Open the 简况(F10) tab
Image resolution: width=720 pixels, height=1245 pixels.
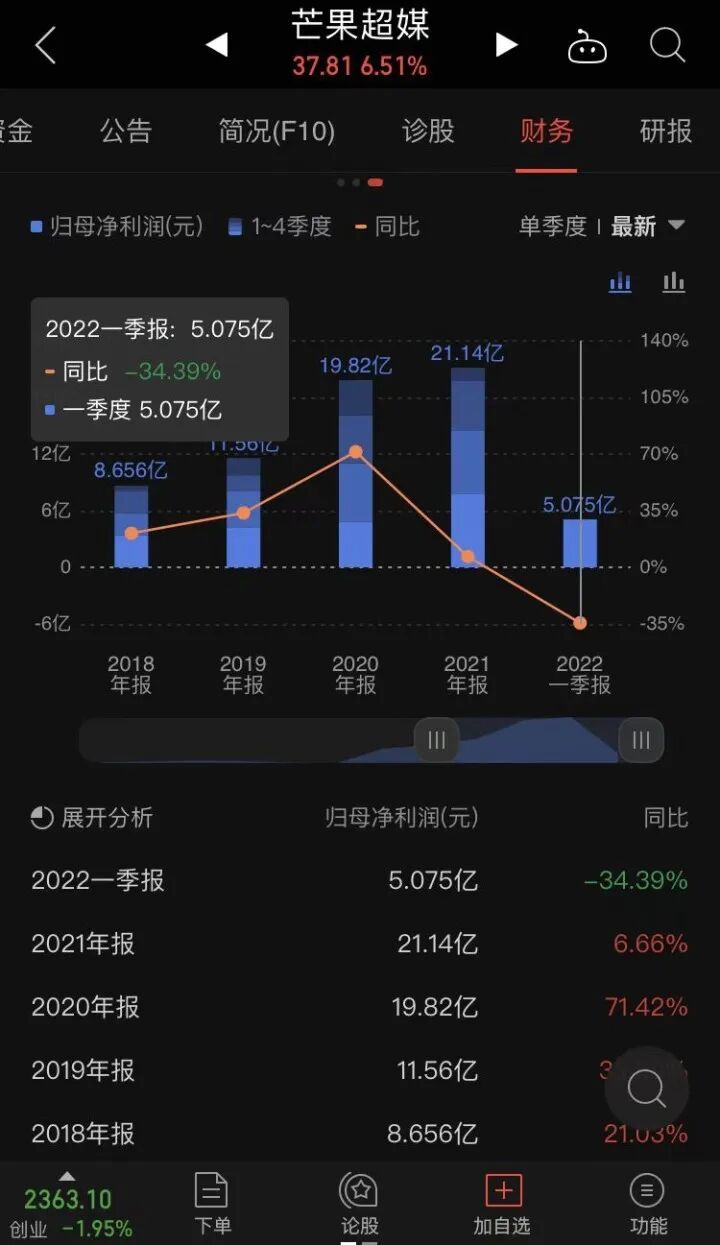coord(277,131)
